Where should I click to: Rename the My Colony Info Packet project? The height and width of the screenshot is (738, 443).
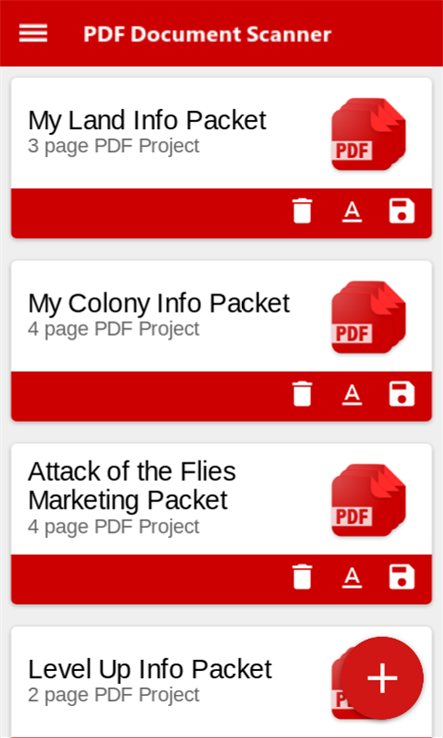tap(352, 394)
